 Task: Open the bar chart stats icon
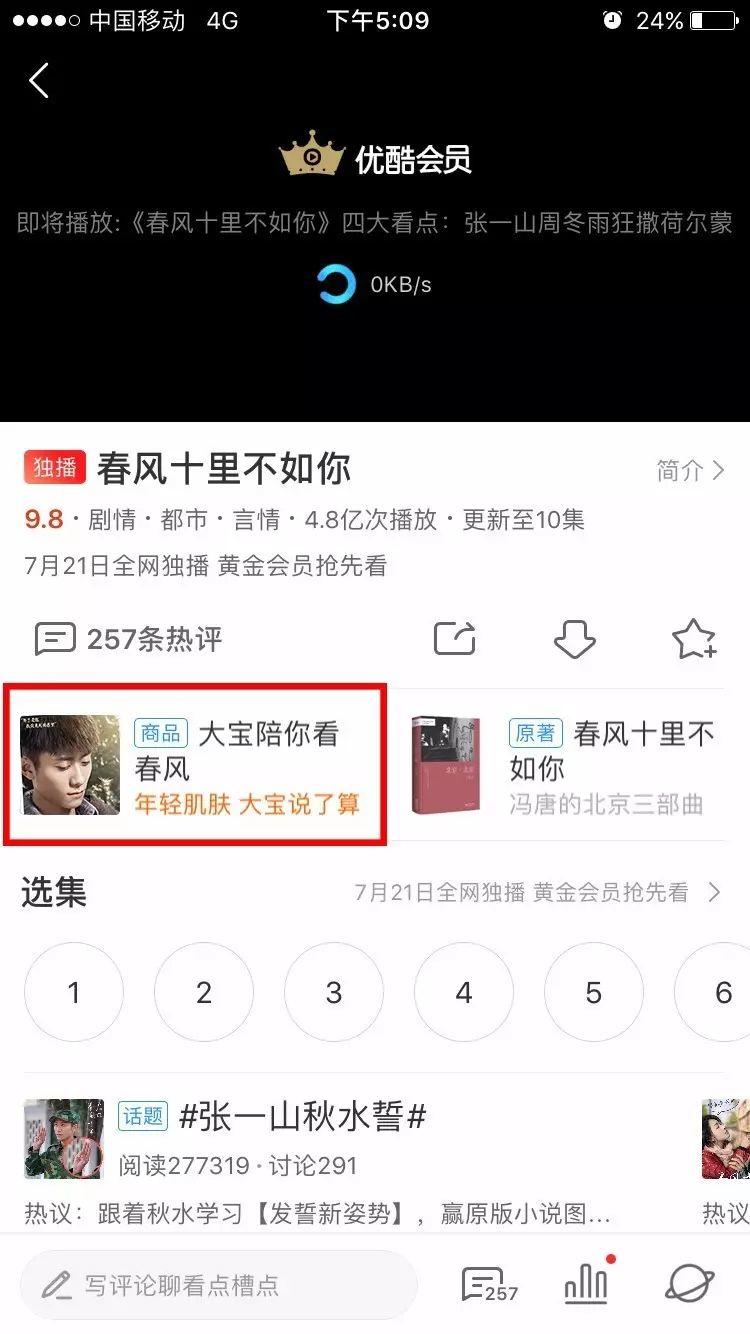point(587,1285)
